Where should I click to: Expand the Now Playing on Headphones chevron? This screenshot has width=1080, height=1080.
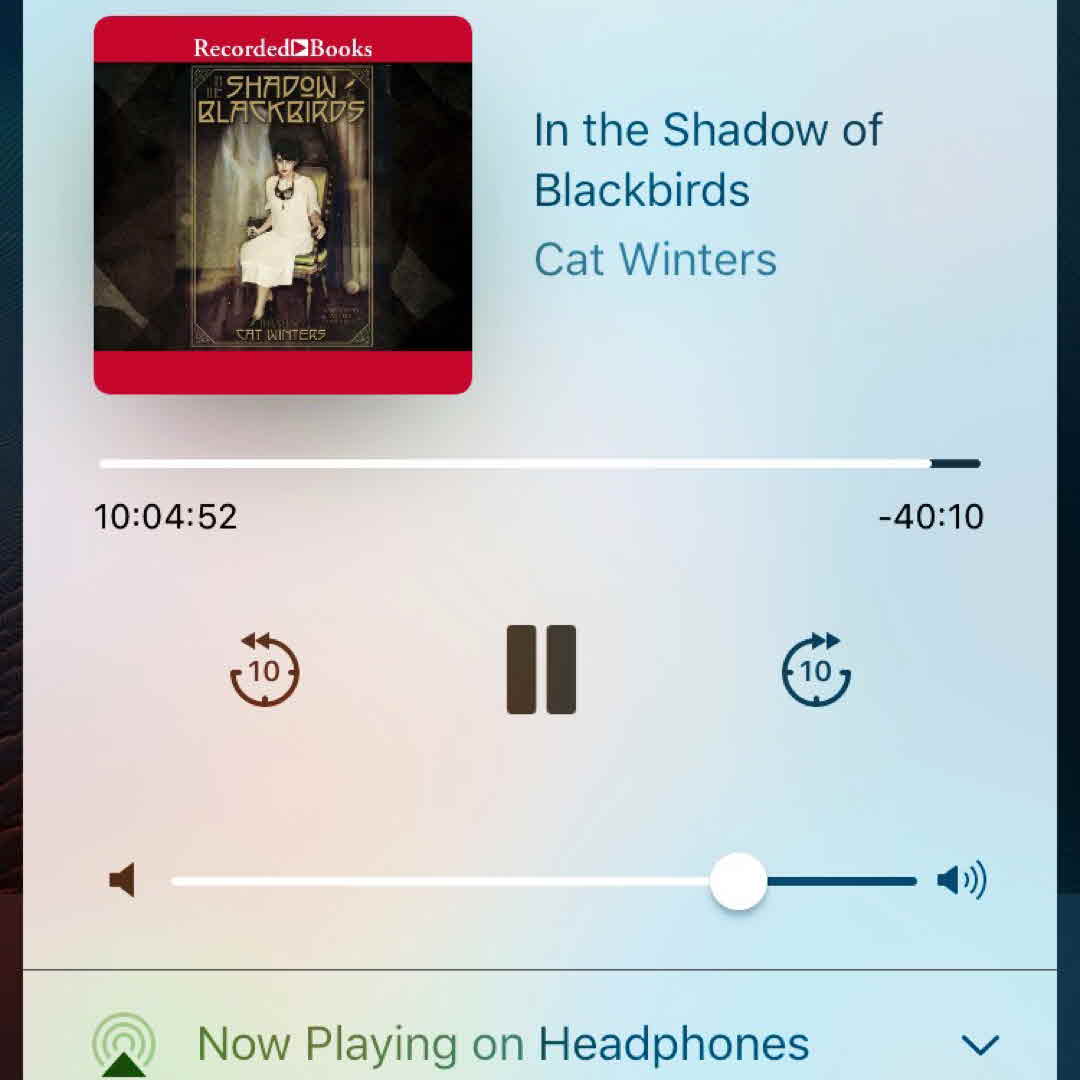click(979, 1045)
